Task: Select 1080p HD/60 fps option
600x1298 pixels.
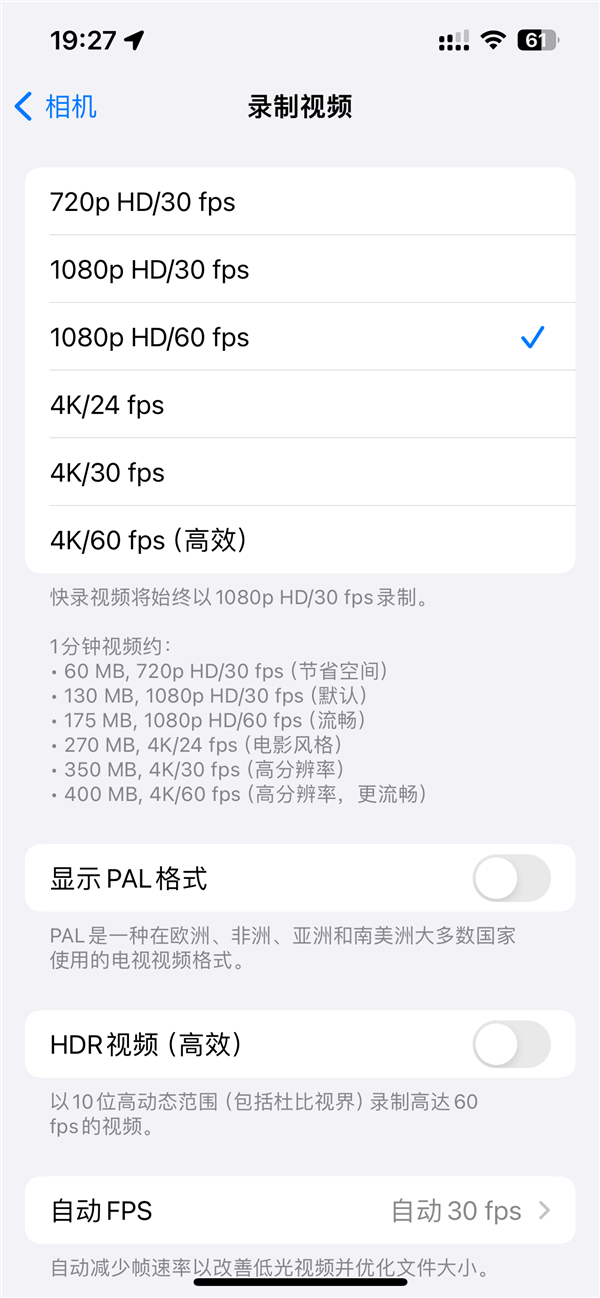Action: 300,338
